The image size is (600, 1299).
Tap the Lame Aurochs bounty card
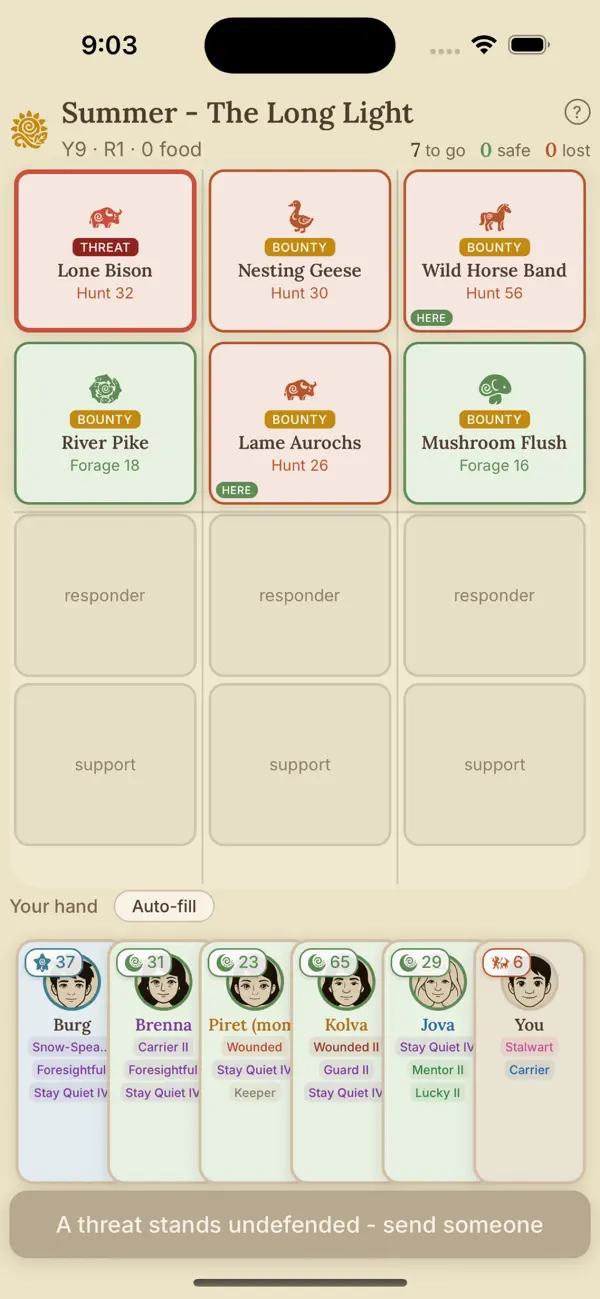[x=300, y=423]
